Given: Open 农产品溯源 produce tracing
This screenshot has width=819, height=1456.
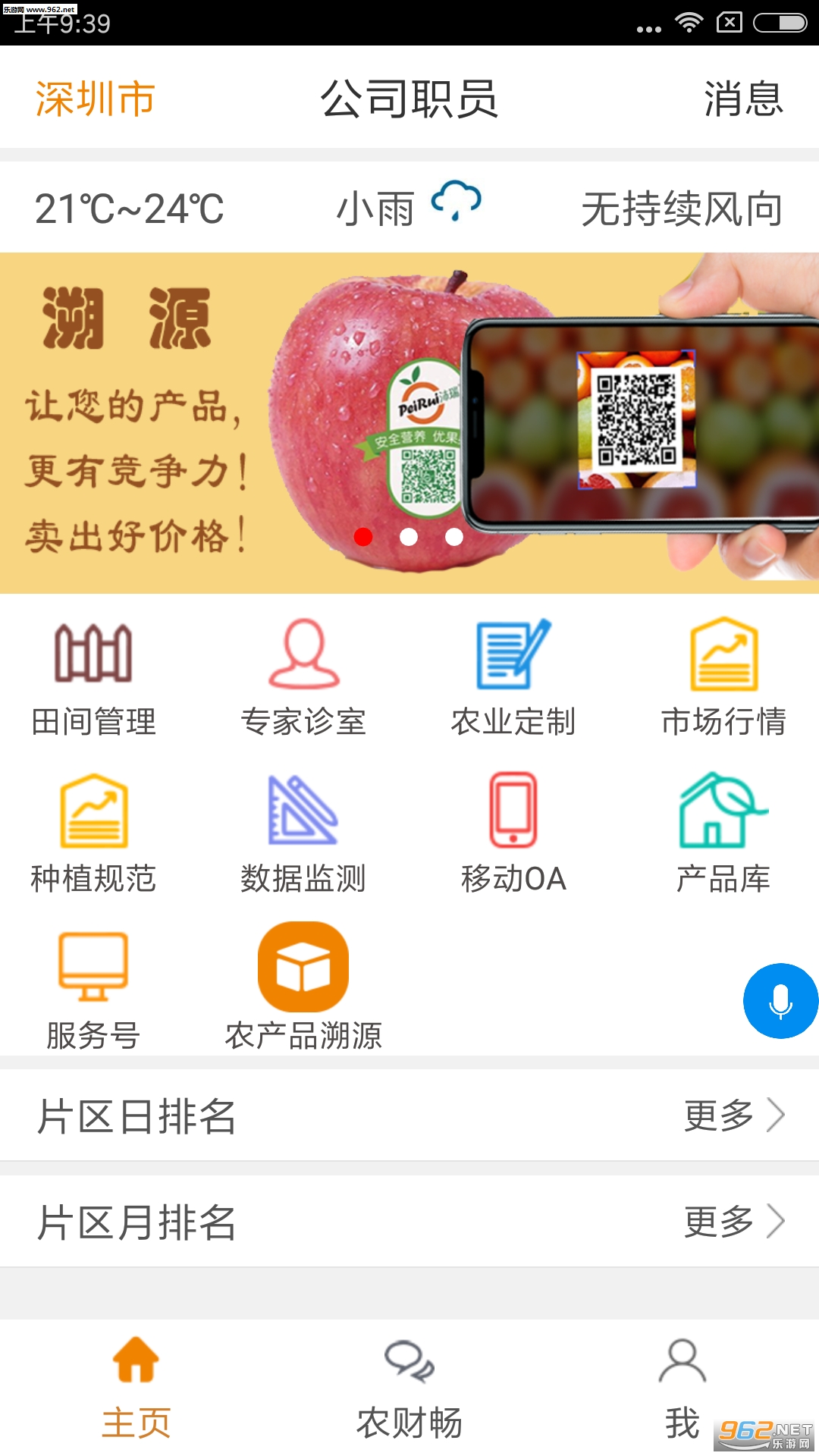Looking at the screenshot, I should [x=303, y=986].
